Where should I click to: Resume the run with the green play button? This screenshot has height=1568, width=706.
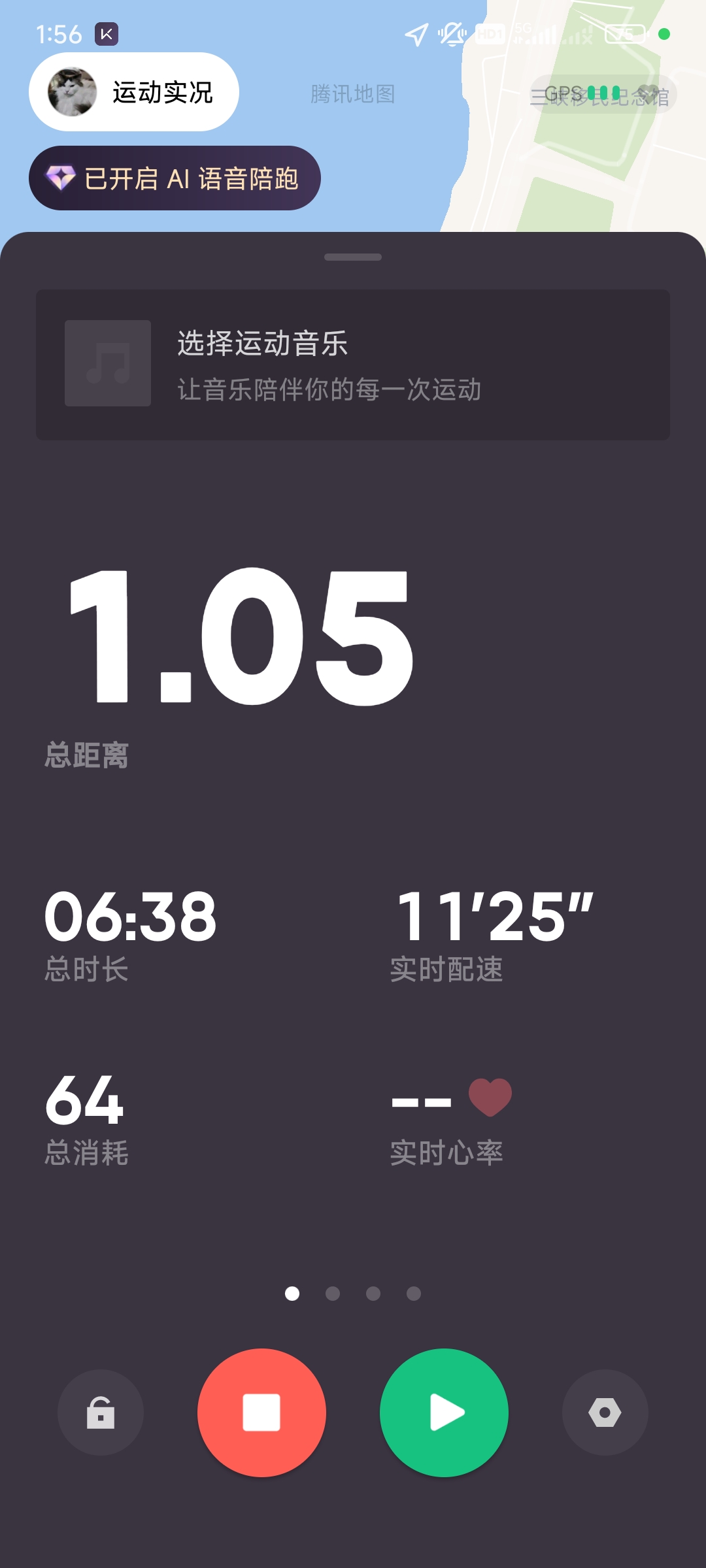[x=445, y=1413]
